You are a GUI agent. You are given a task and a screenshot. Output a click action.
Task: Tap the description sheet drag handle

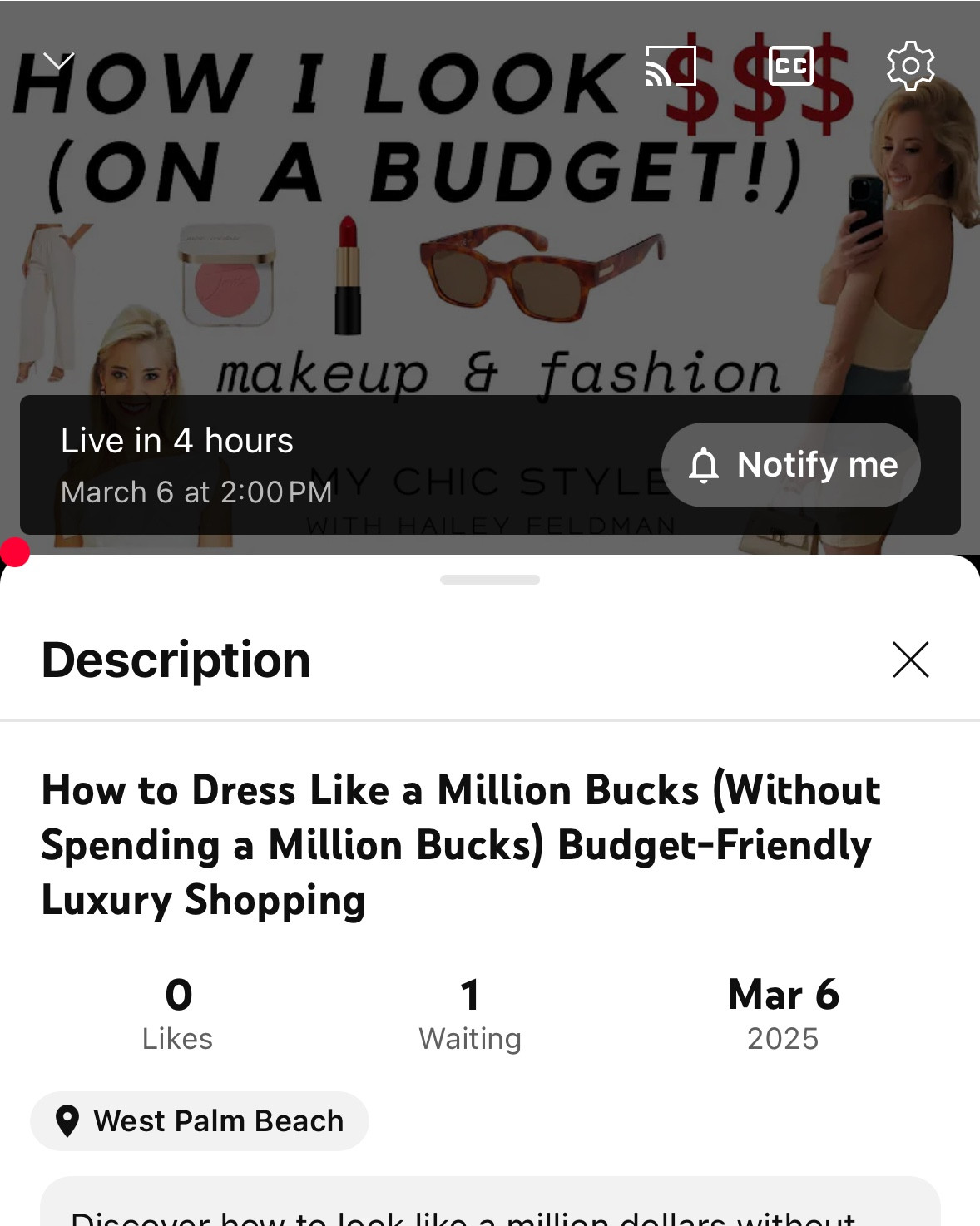[490, 580]
